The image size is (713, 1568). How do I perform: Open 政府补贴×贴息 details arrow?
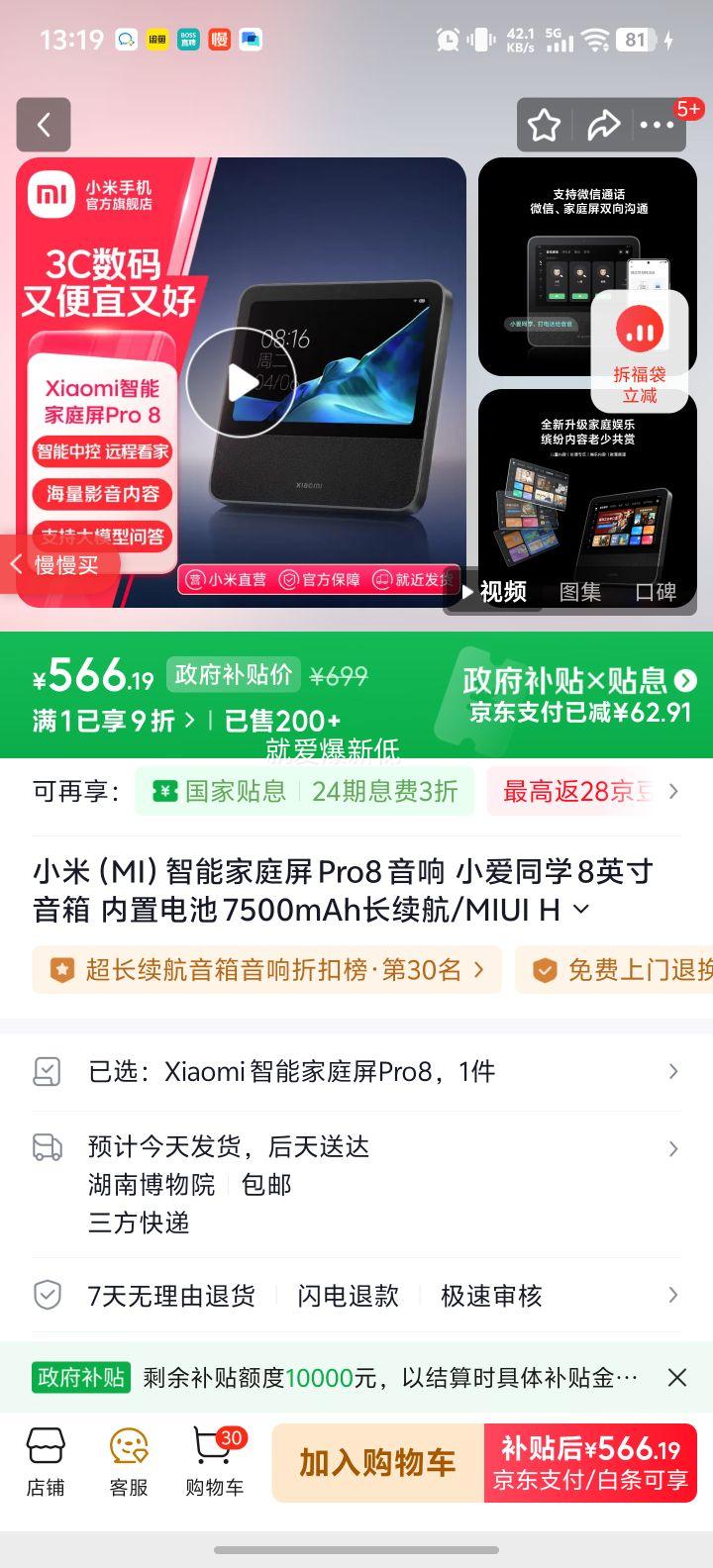pyautogui.click(x=684, y=681)
